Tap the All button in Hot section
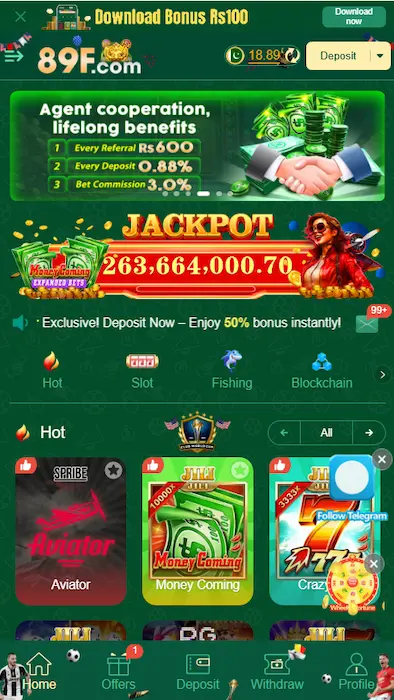This screenshot has width=394, height=700. [326, 433]
